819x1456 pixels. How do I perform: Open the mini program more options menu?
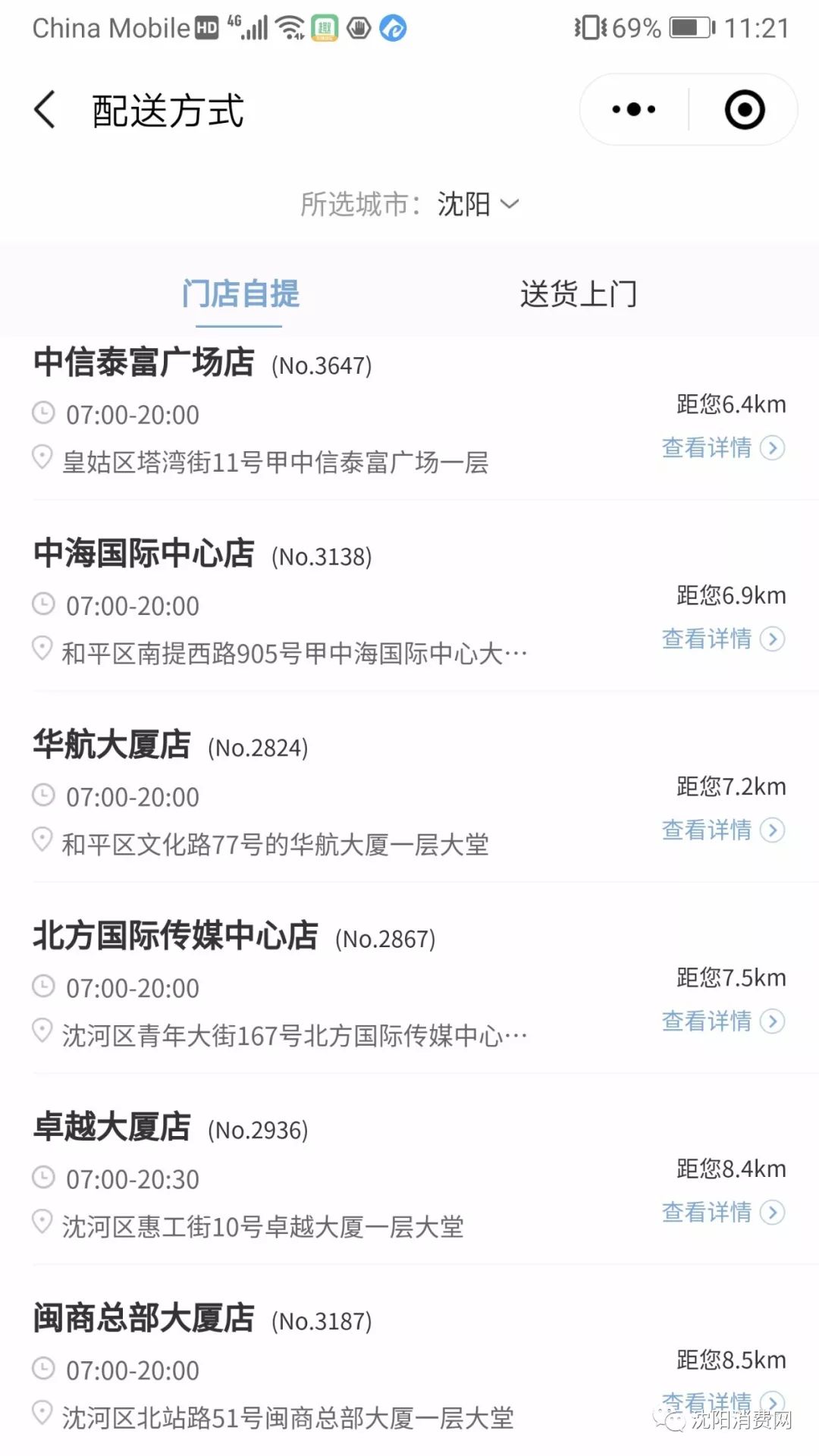coord(634,110)
